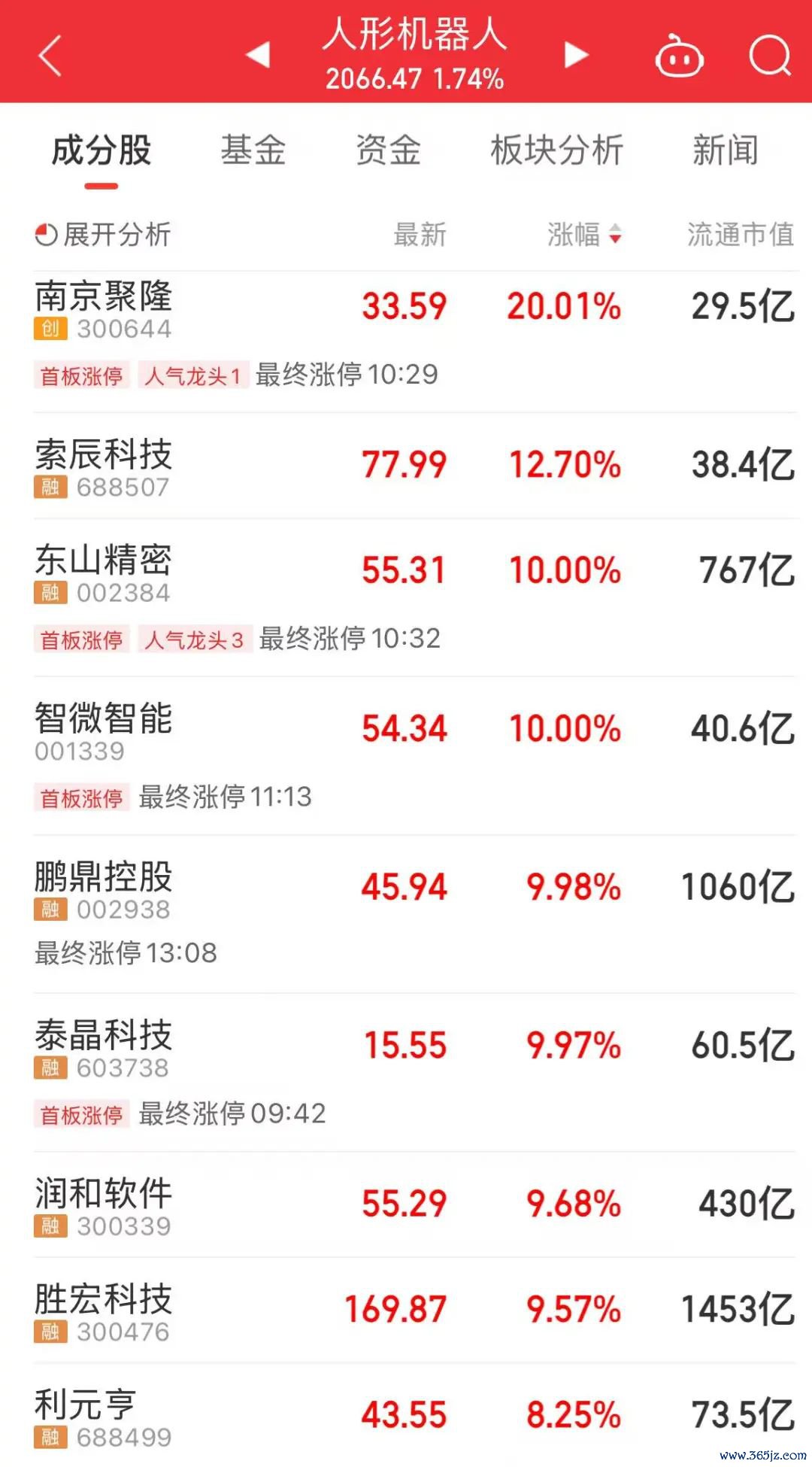
Task: Select the 成分股 tab
Action: 101,150
